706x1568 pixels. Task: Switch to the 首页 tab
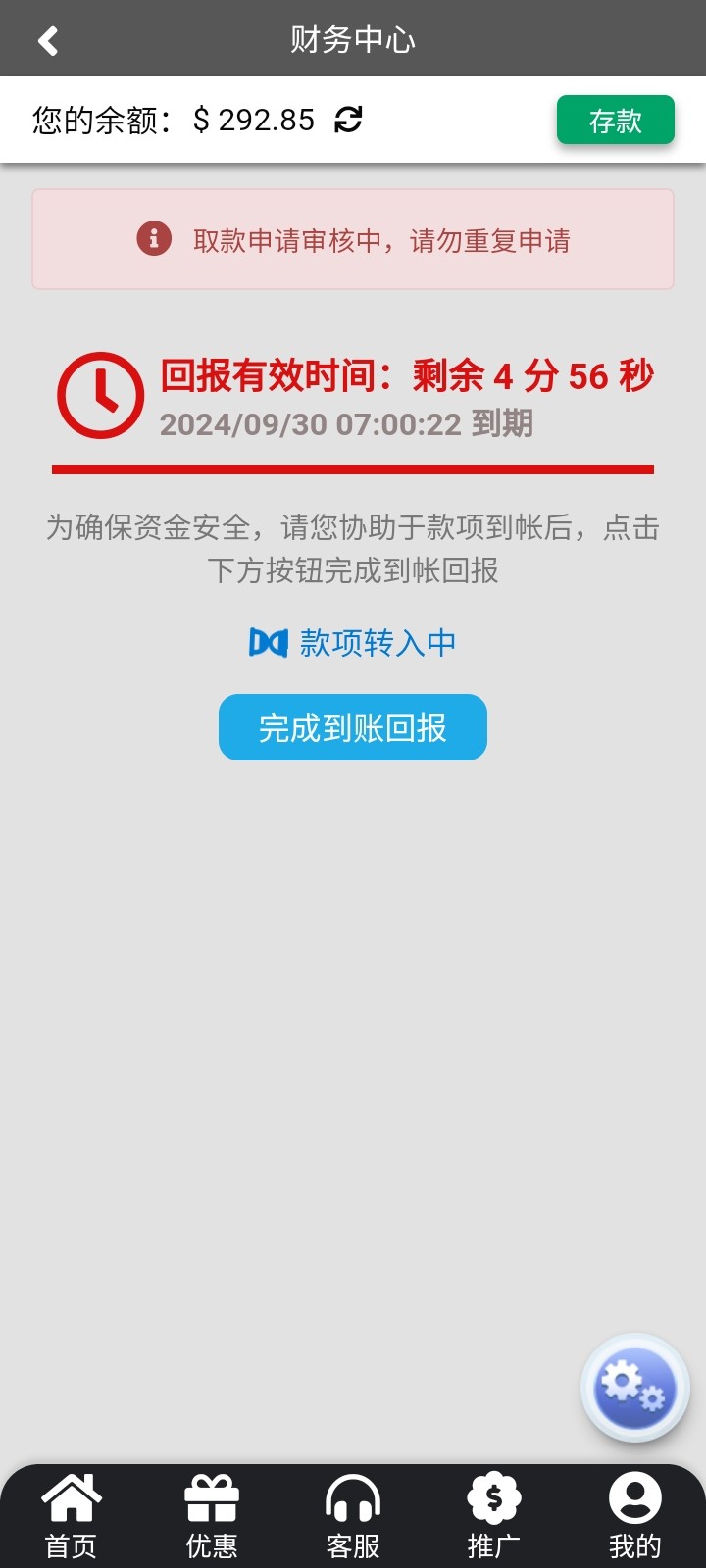(x=71, y=1516)
